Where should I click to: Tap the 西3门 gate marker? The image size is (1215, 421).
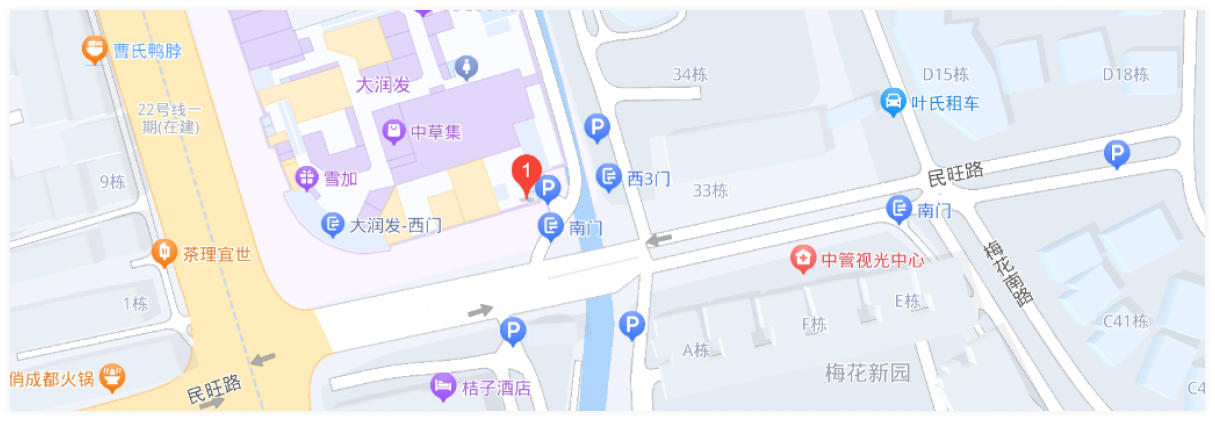point(609,178)
